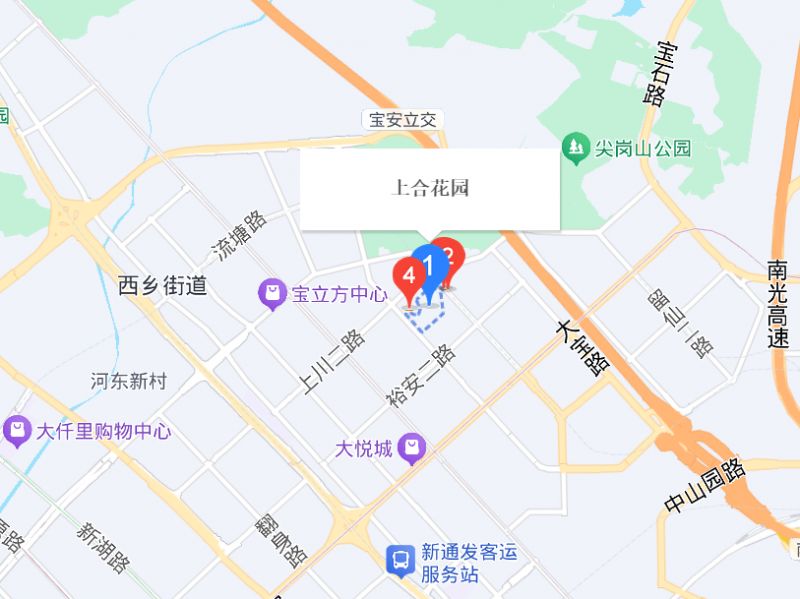Open the 上合花园 info window
Image resolution: width=800 pixels, height=599 pixels.
[430, 188]
